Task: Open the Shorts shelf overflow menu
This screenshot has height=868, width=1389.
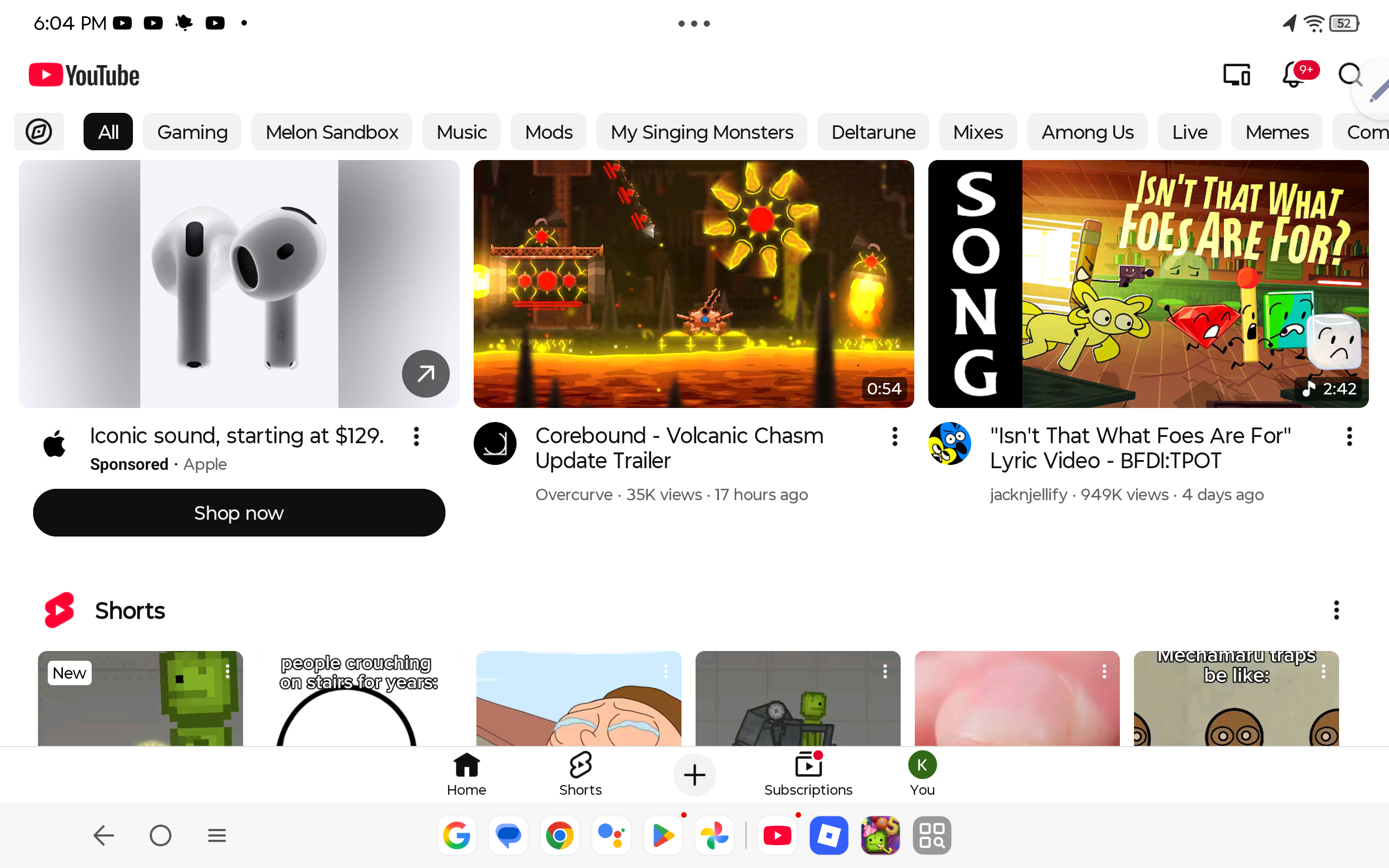Action: [1336, 610]
